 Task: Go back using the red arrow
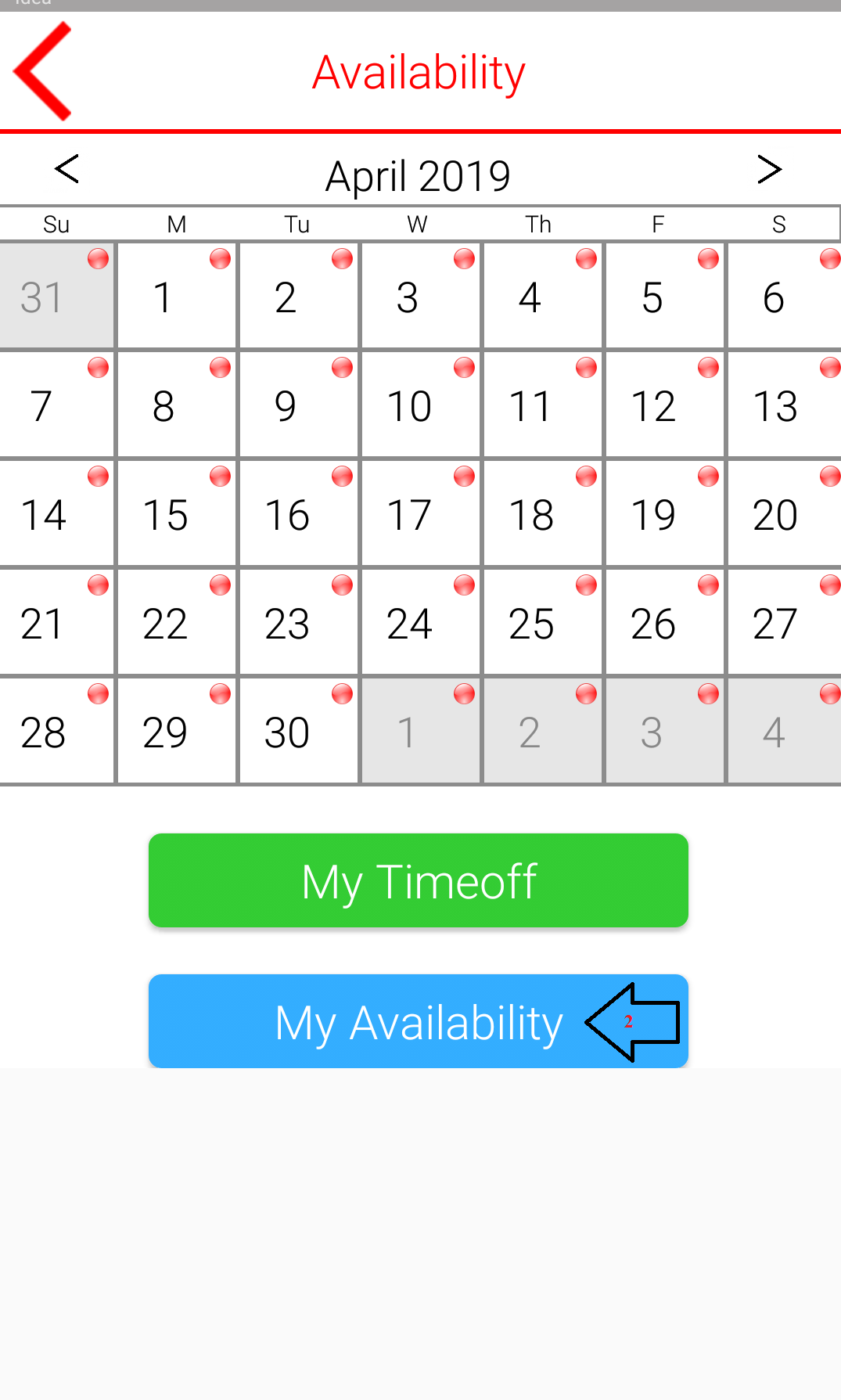click(43, 71)
